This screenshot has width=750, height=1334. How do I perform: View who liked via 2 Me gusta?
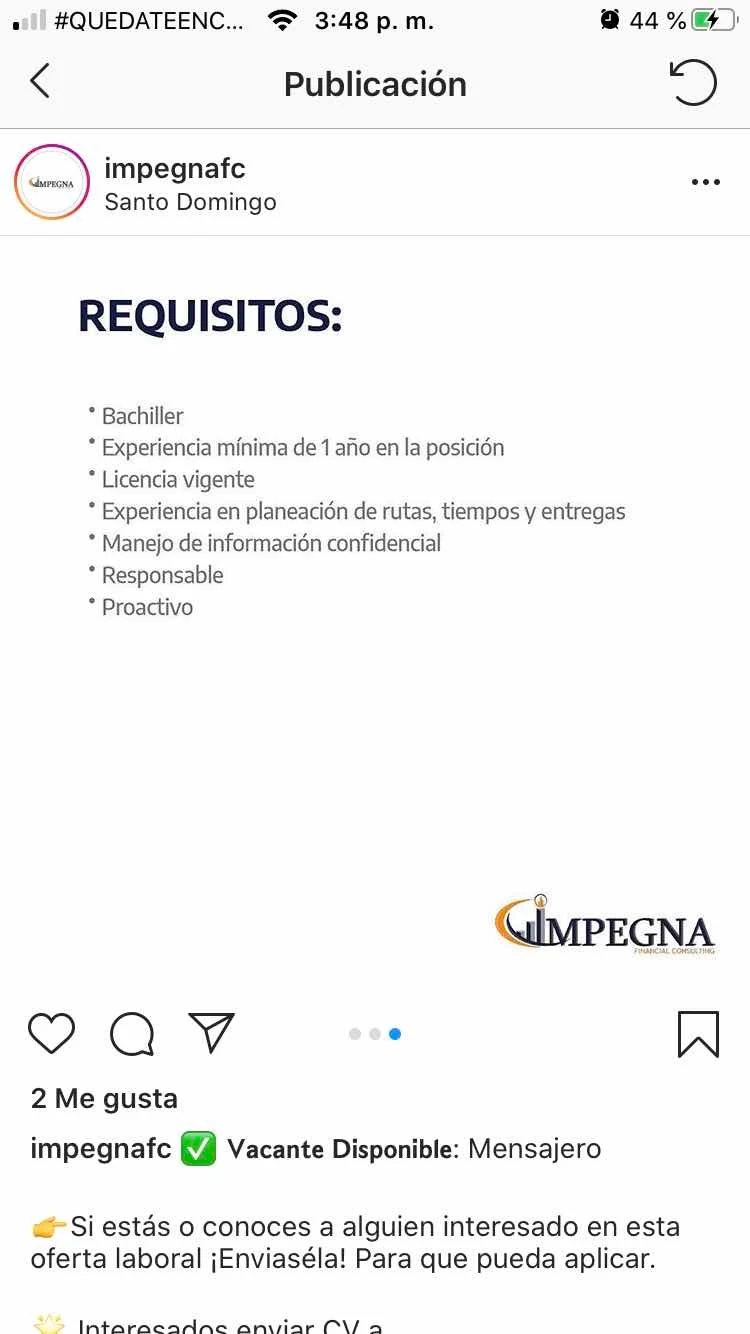click(104, 1098)
